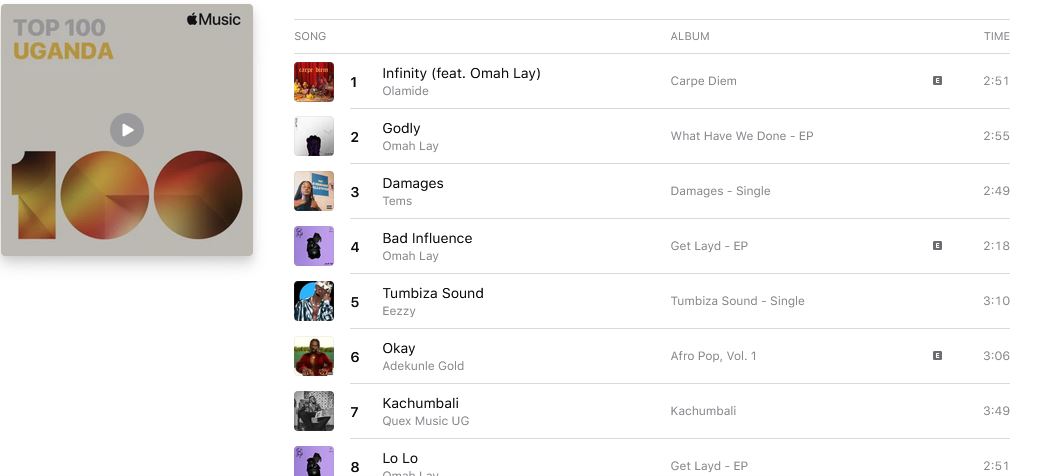1049x476 pixels.
Task: Play Tumbiza Sound by Eezzy
Action: 314,301
